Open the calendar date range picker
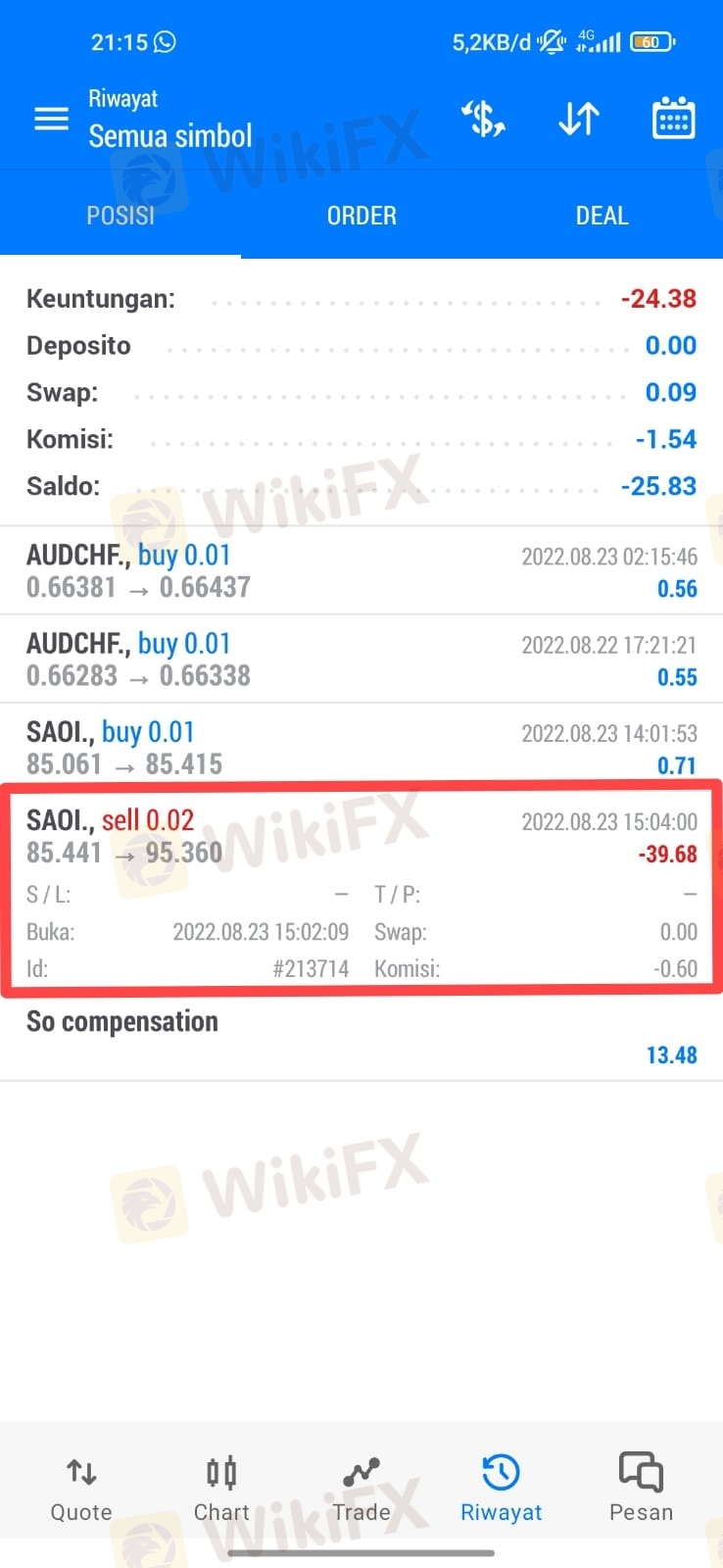This screenshot has width=723, height=1568. pos(673,120)
